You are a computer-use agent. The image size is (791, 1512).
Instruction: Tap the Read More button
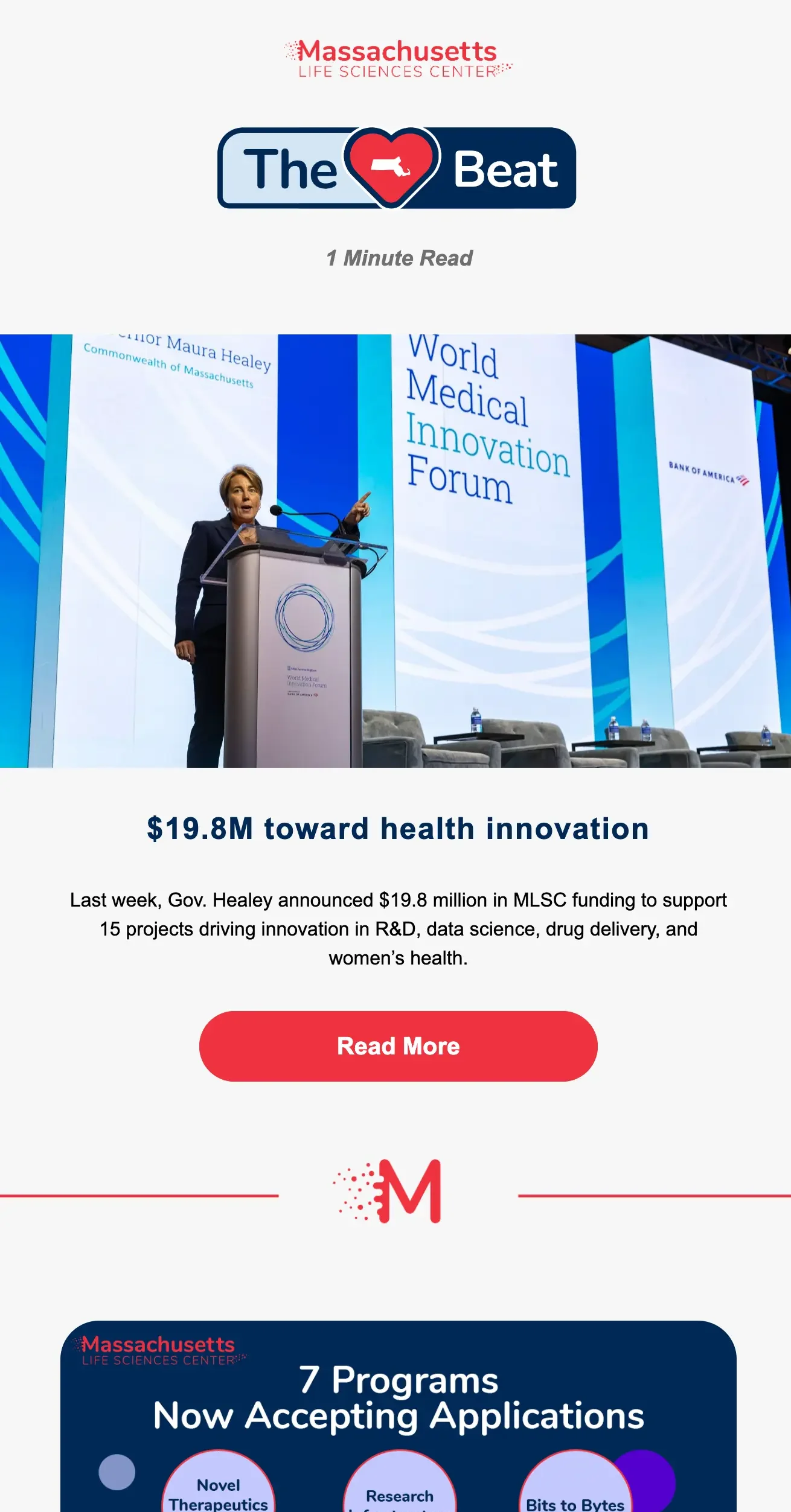(398, 1046)
